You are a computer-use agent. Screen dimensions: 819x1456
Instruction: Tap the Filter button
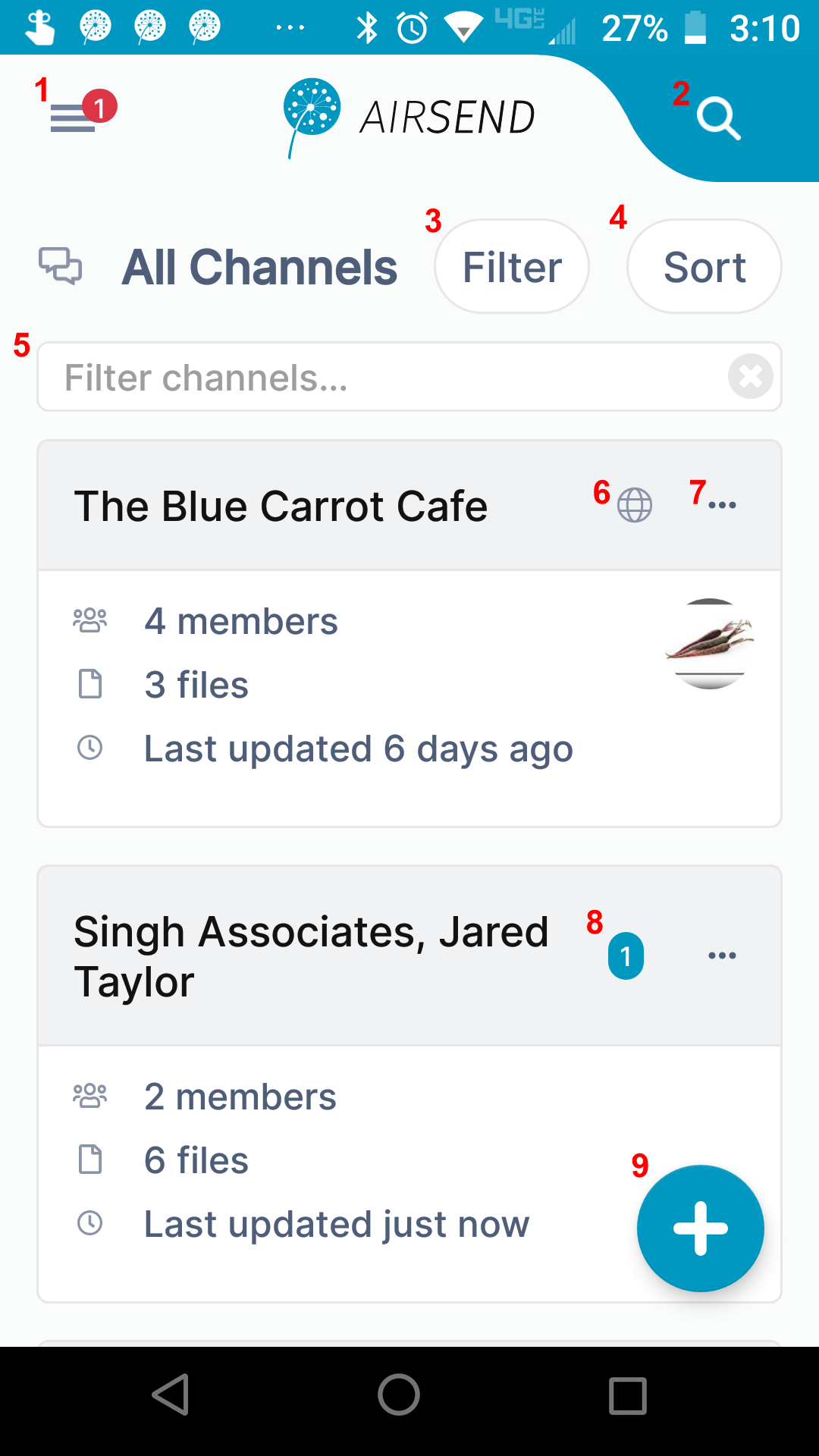pos(512,266)
